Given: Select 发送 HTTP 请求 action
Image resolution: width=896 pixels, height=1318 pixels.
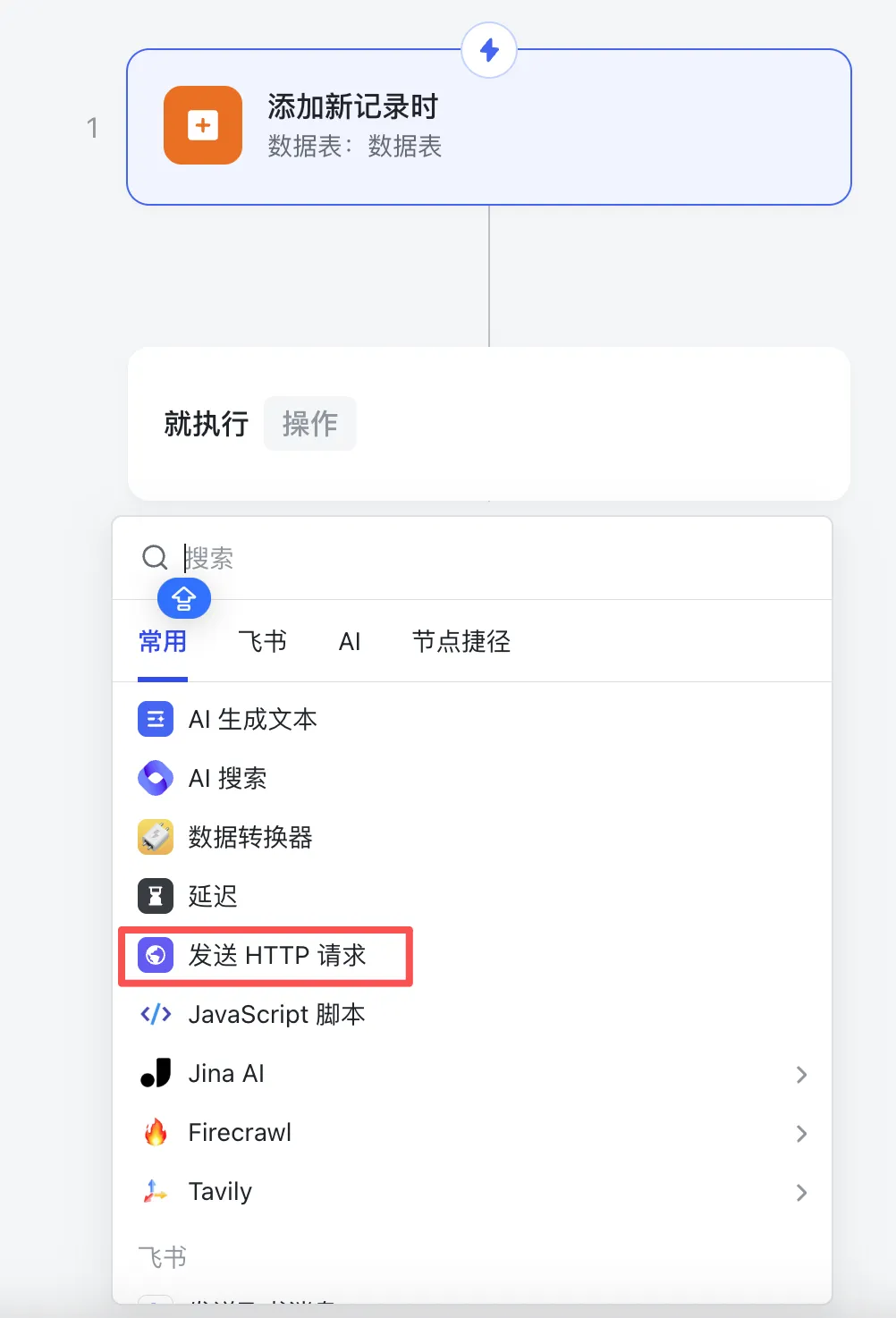Looking at the screenshot, I should [x=276, y=955].
